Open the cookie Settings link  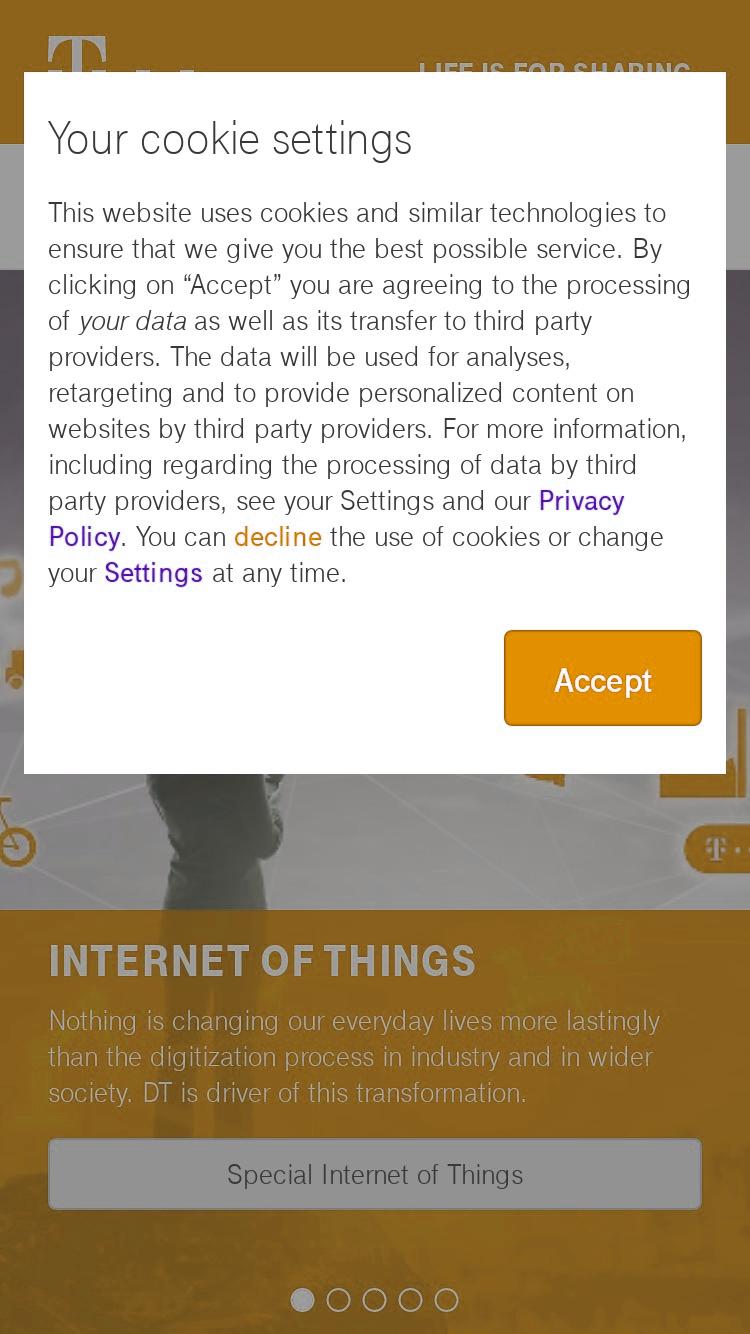[153, 572]
